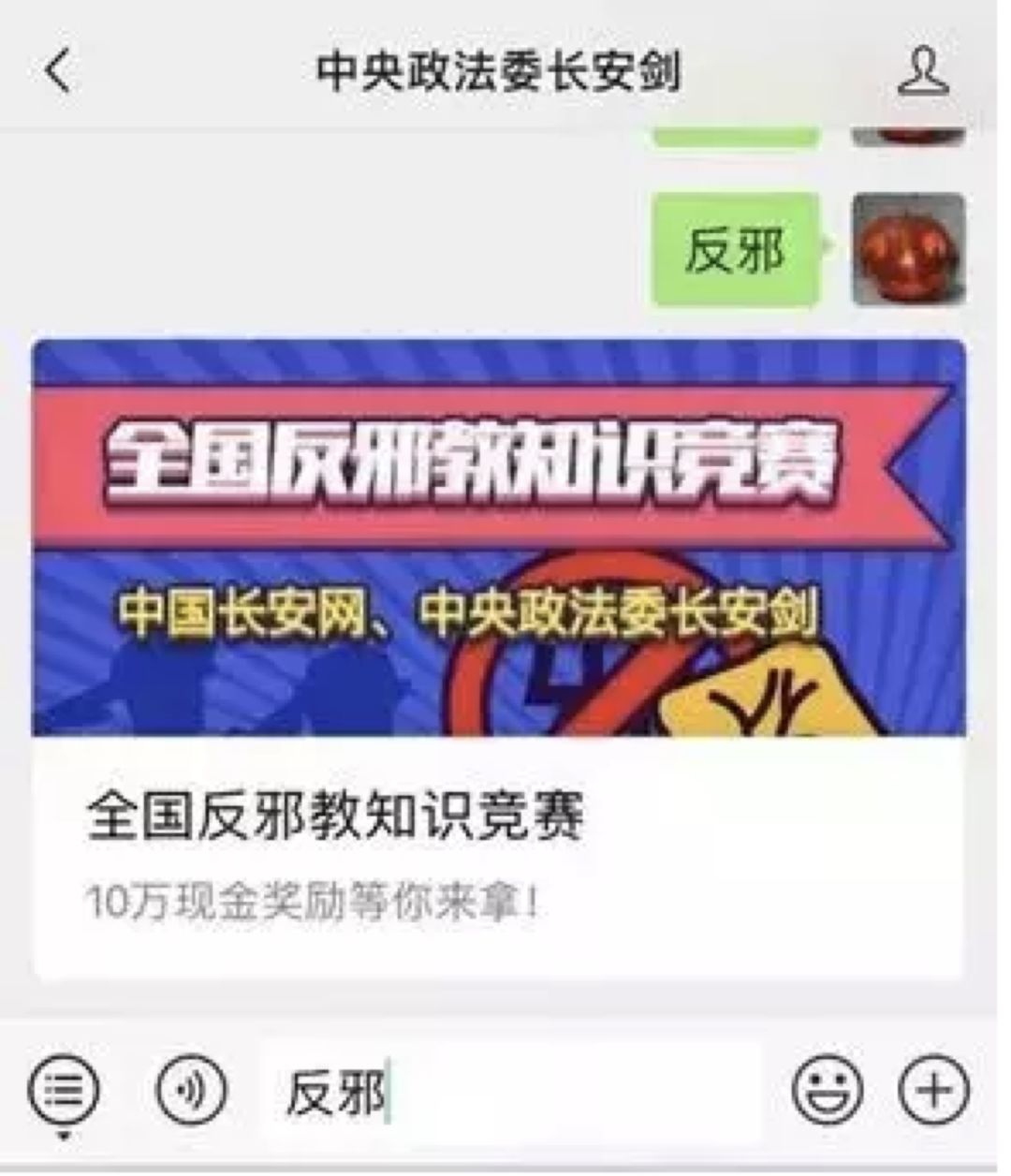The width and height of the screenshot is (1011, 1176).
Task: Switch to the official account menu
Action: (x=63, y=1090)
